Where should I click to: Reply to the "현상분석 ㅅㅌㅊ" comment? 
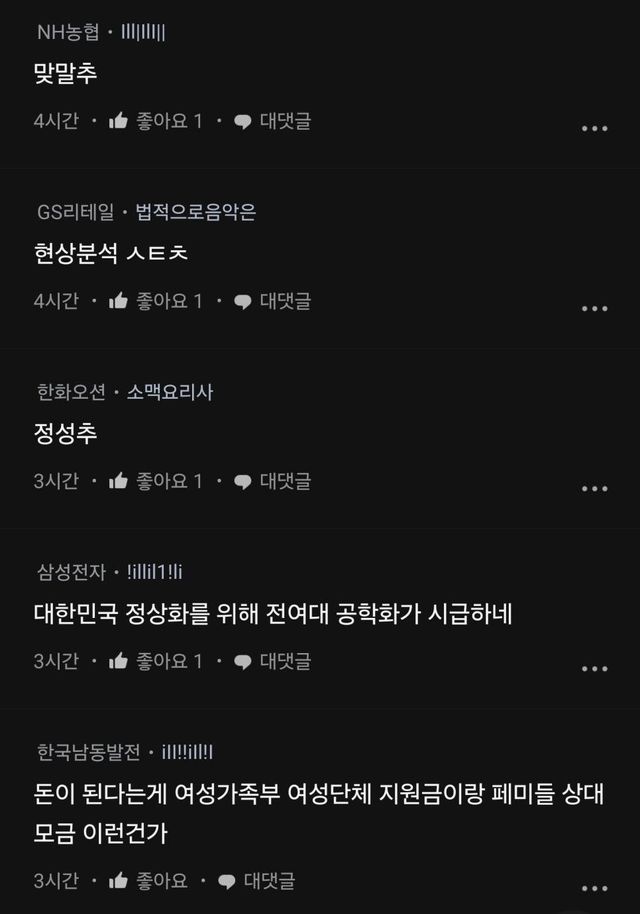[x=272, y=301]
